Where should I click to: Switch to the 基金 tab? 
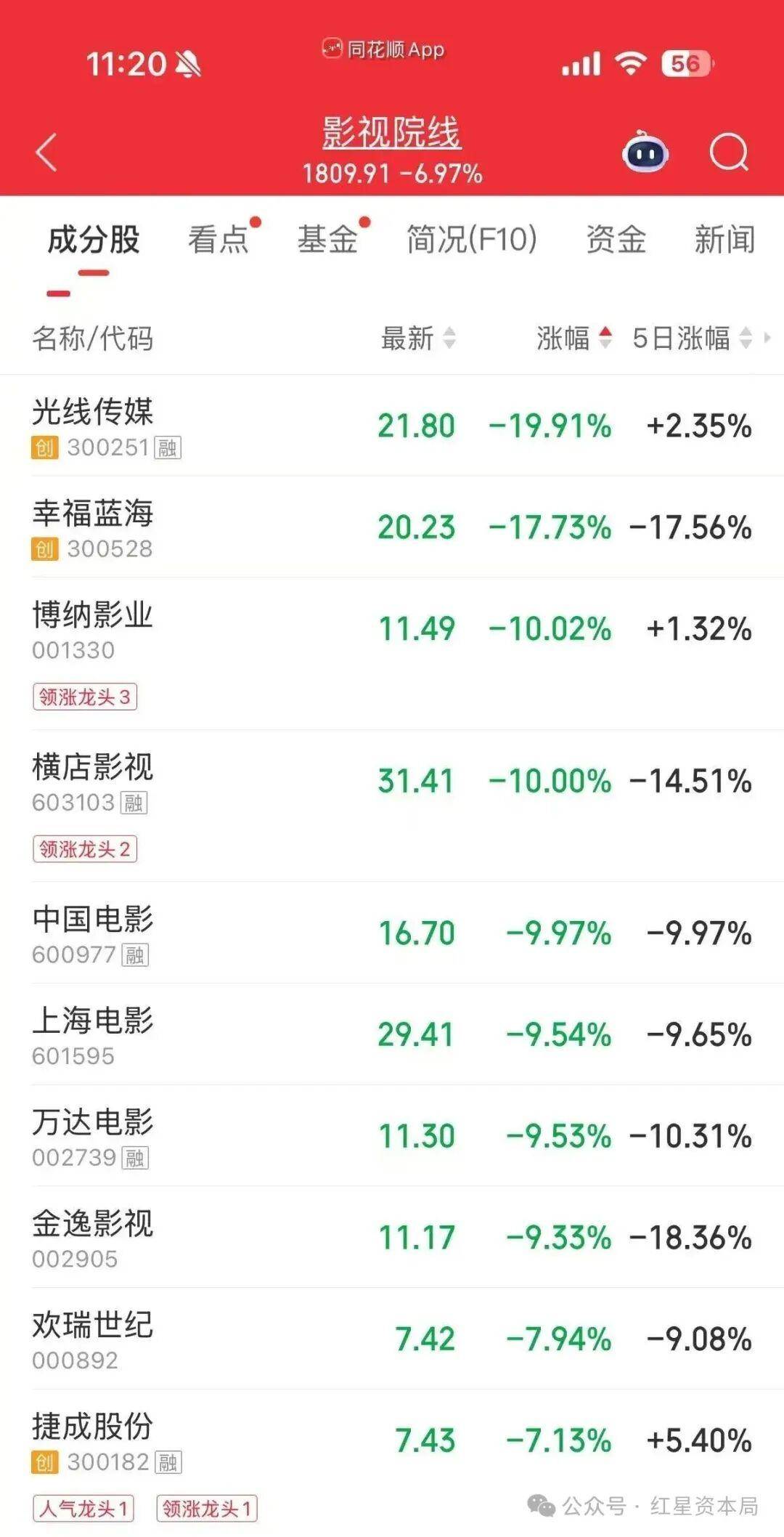[x=327, y=240]
